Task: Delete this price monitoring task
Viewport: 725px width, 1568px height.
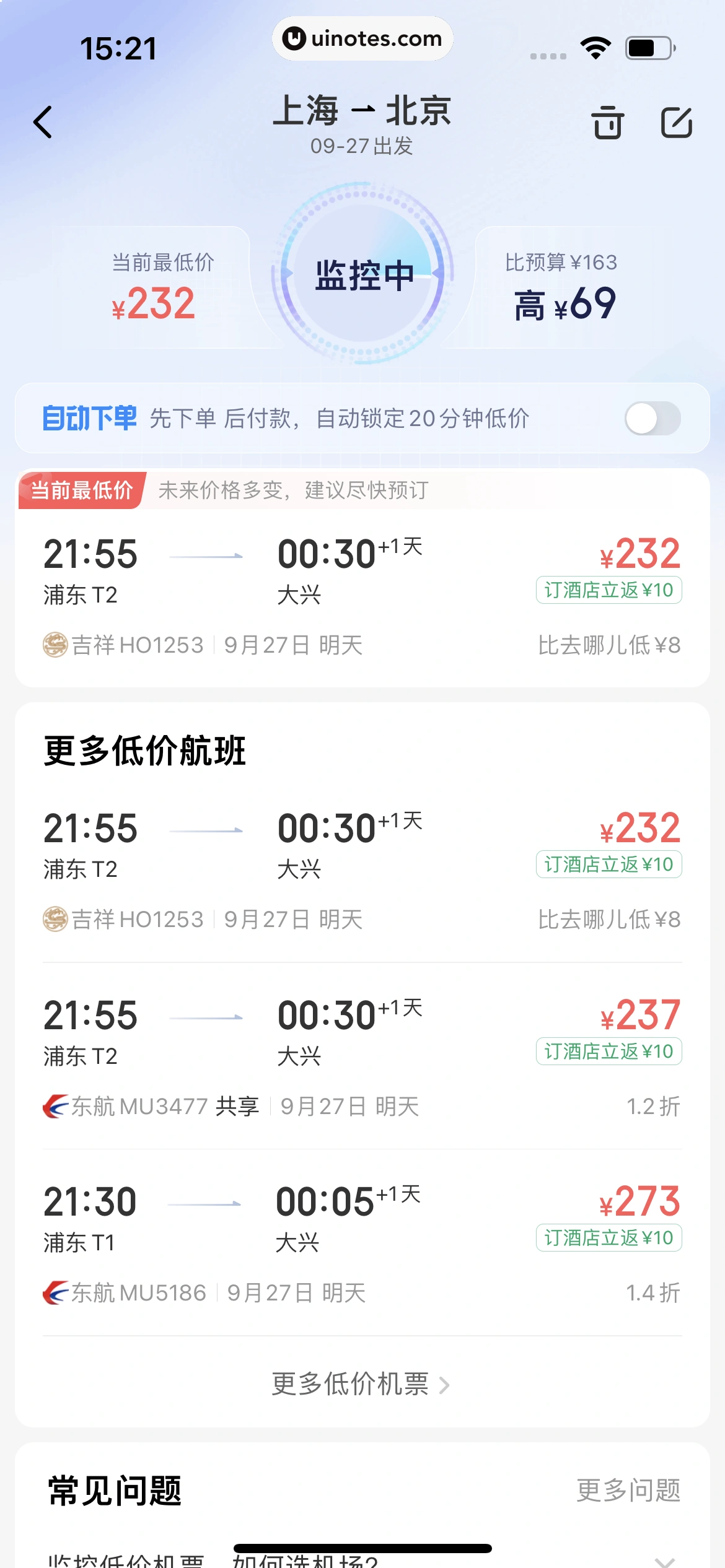Action: click(607, 122)
